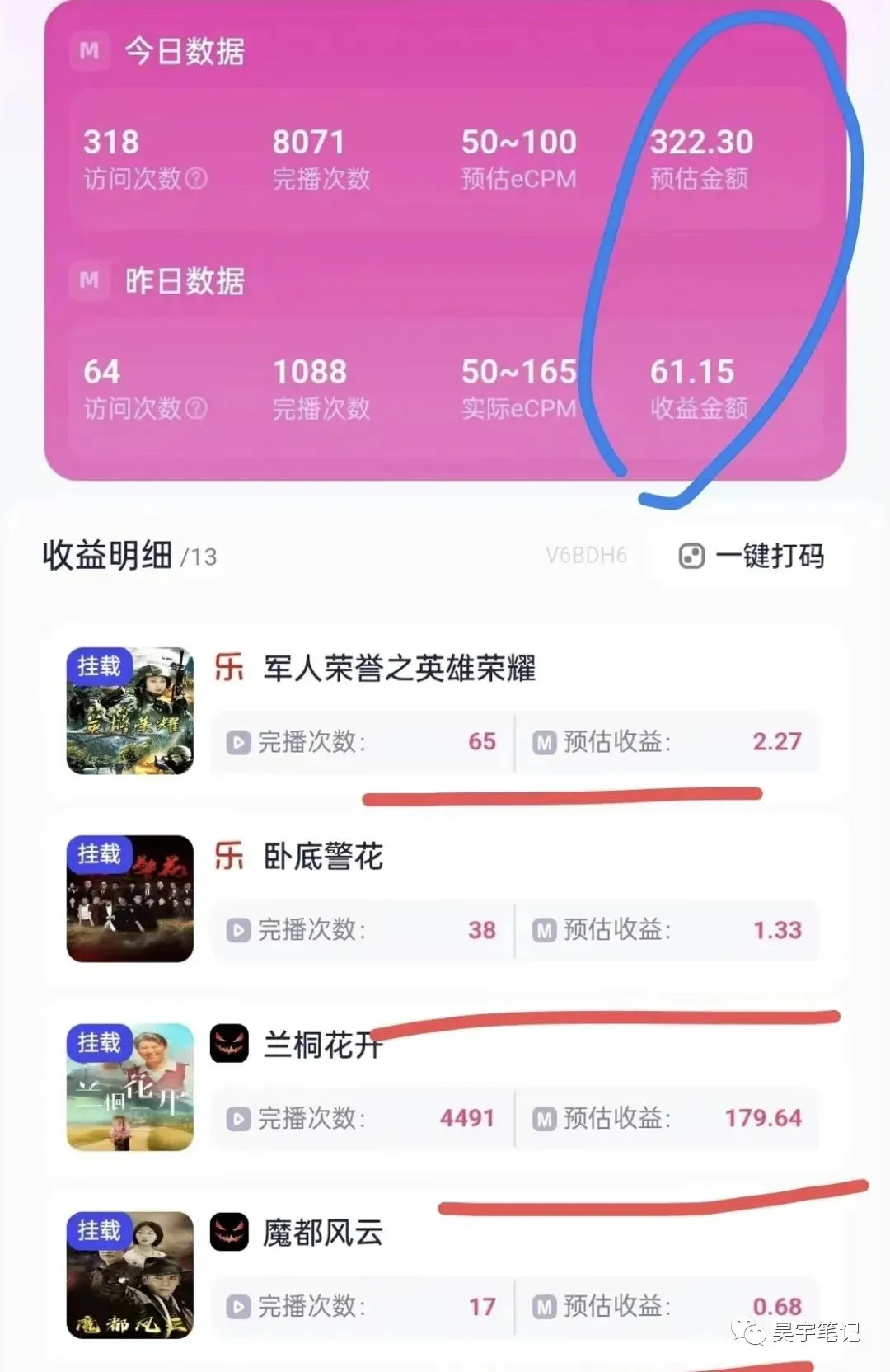
Task: Open the 军人荣誉之英雄荣耀 earnings card
Action: coord(445,711)
